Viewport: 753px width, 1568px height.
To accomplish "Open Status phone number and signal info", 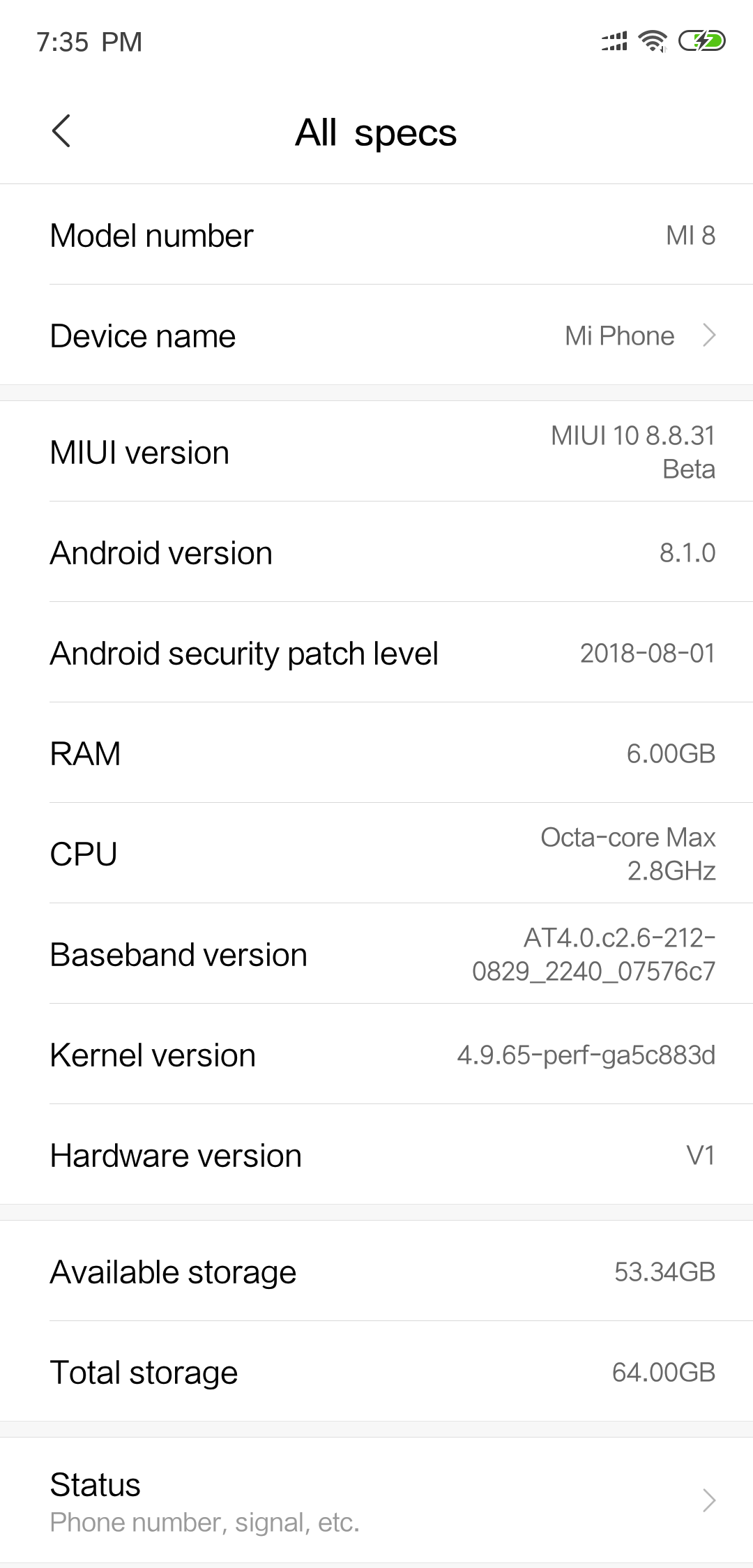I will [x=376, y=1501].
